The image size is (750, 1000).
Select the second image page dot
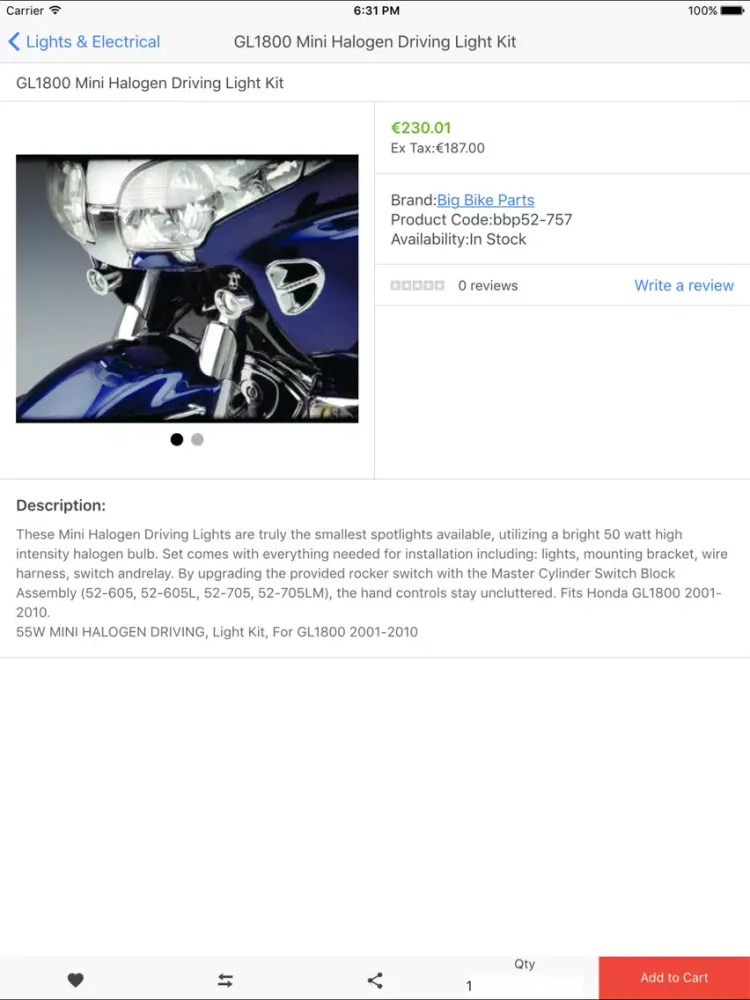click(197, 439)
